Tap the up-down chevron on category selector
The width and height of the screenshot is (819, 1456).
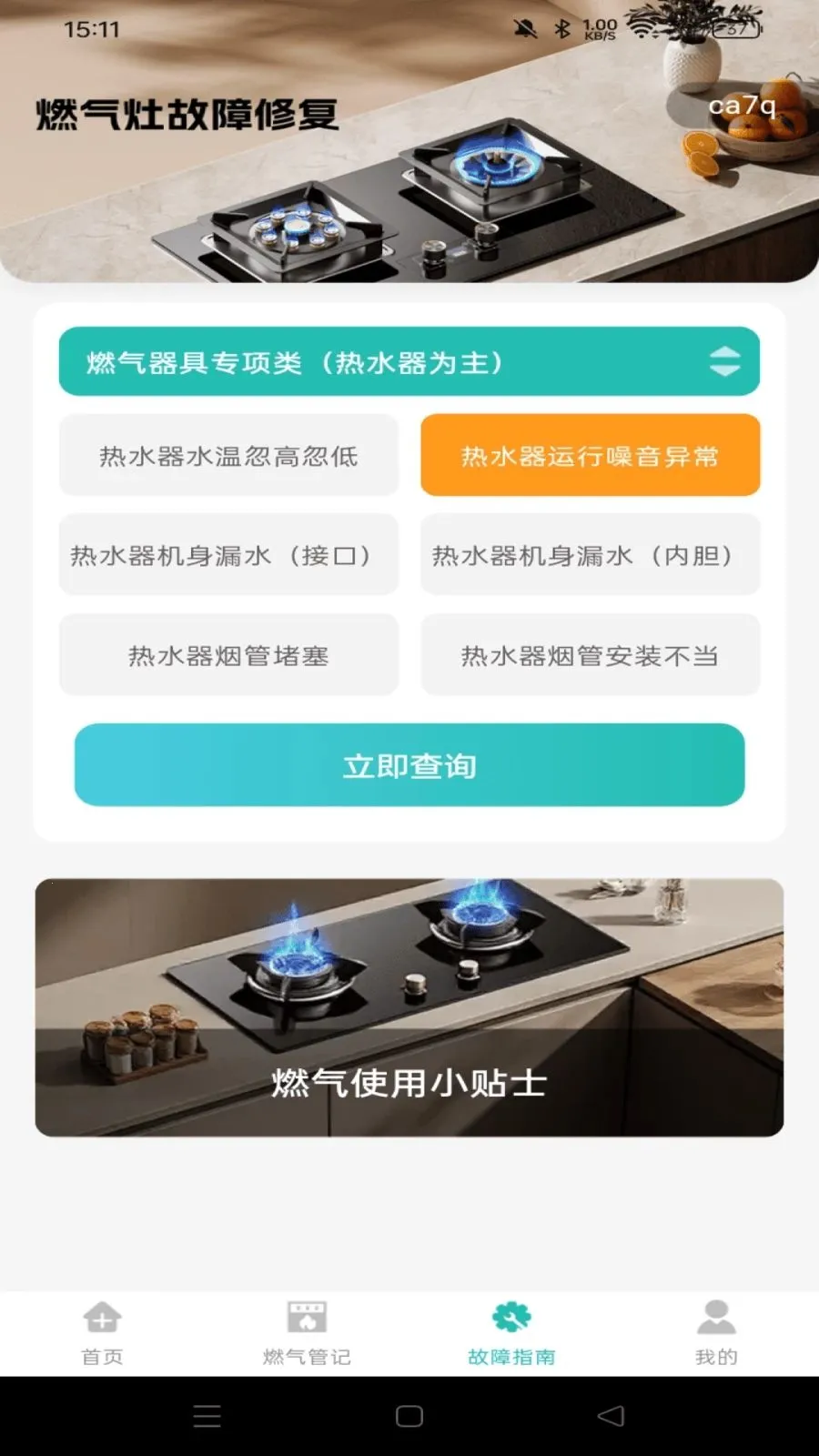pos(722,361)
